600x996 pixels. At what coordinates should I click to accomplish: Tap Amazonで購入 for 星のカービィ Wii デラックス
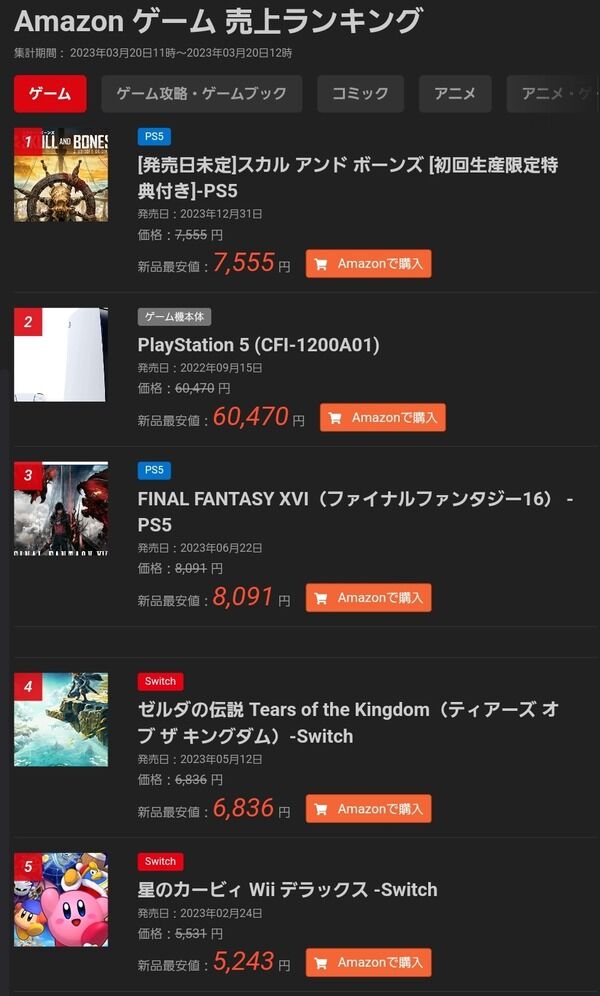pyautogui.click(x=368, y=962)
